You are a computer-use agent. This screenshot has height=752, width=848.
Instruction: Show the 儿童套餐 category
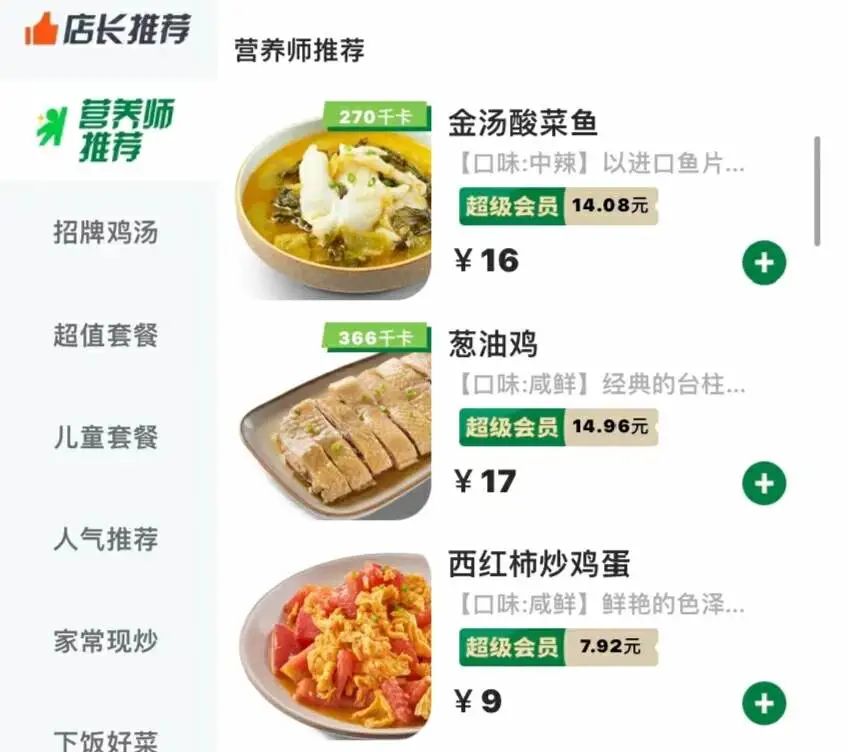click(106, 437)
